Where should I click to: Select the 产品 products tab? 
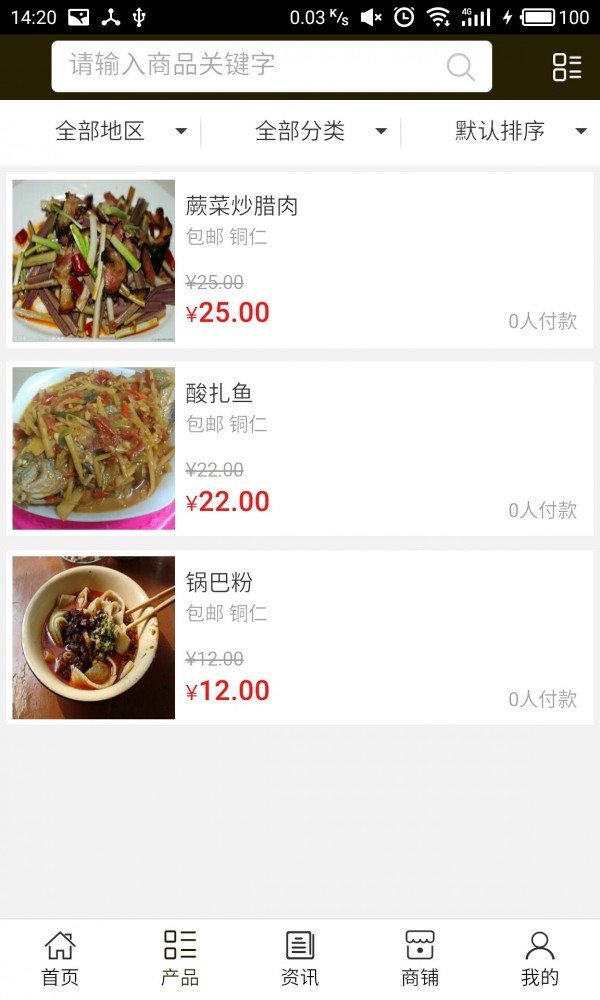[x=180, y=958]
